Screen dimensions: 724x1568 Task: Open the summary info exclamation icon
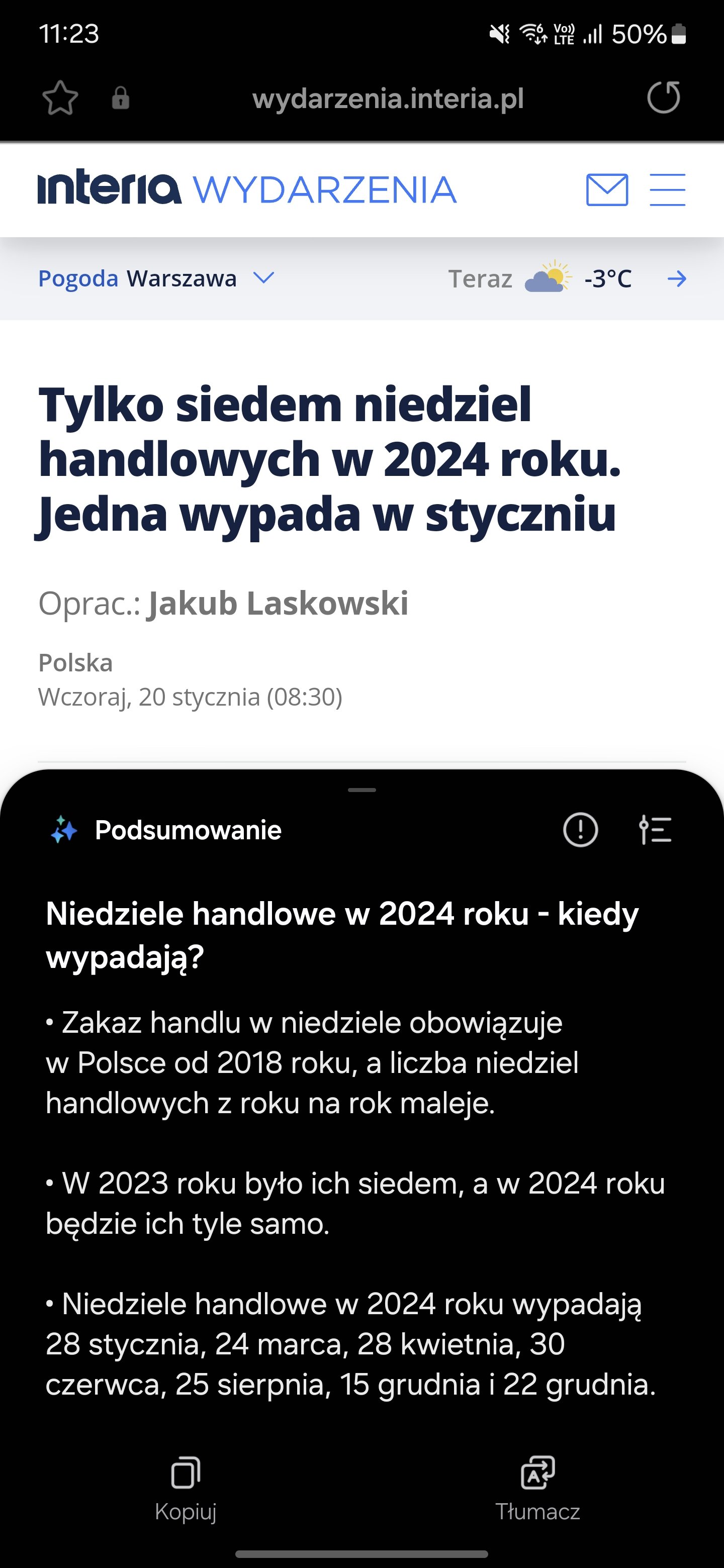pos(580,830)
